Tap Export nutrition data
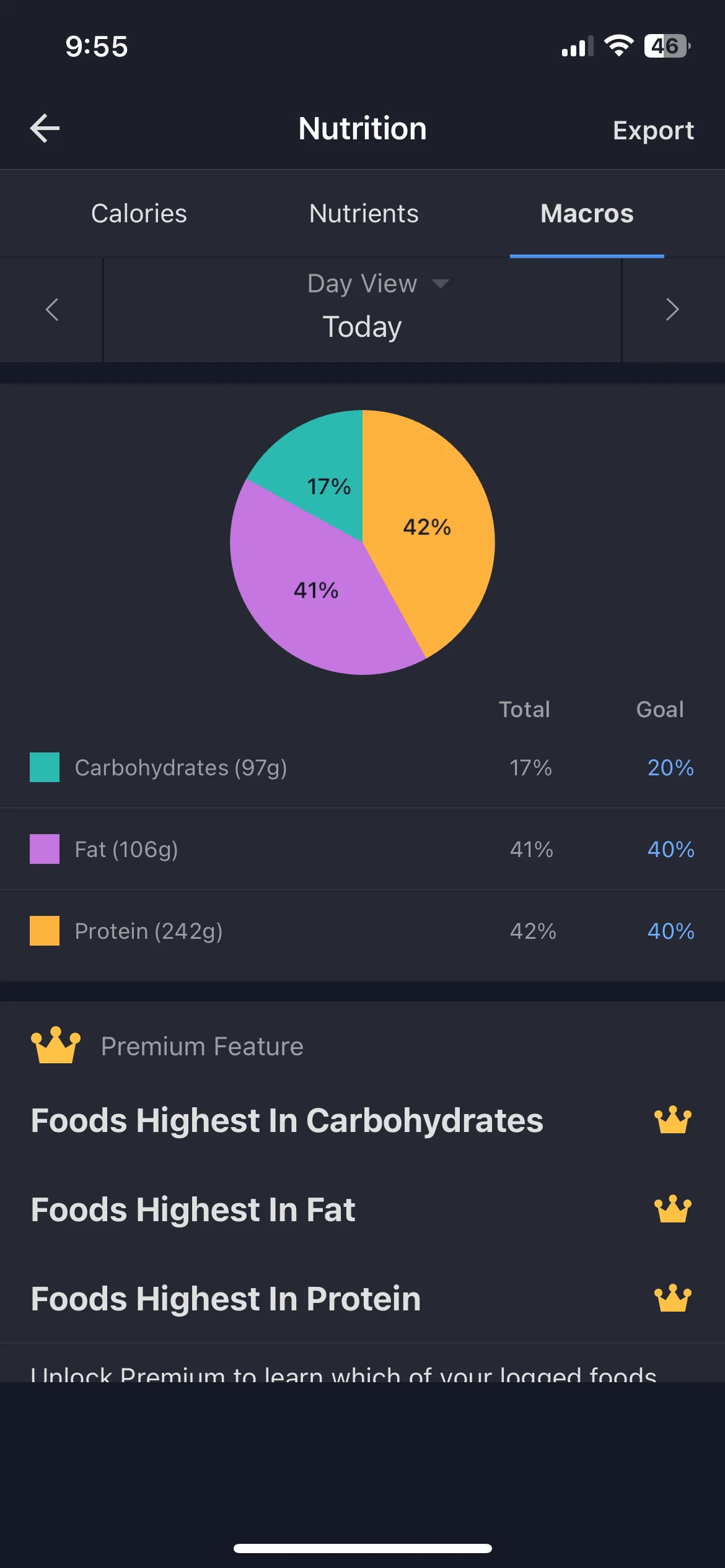Viewport: 725px width, 1568px height. pyautogui.click(x=653, y=131)
